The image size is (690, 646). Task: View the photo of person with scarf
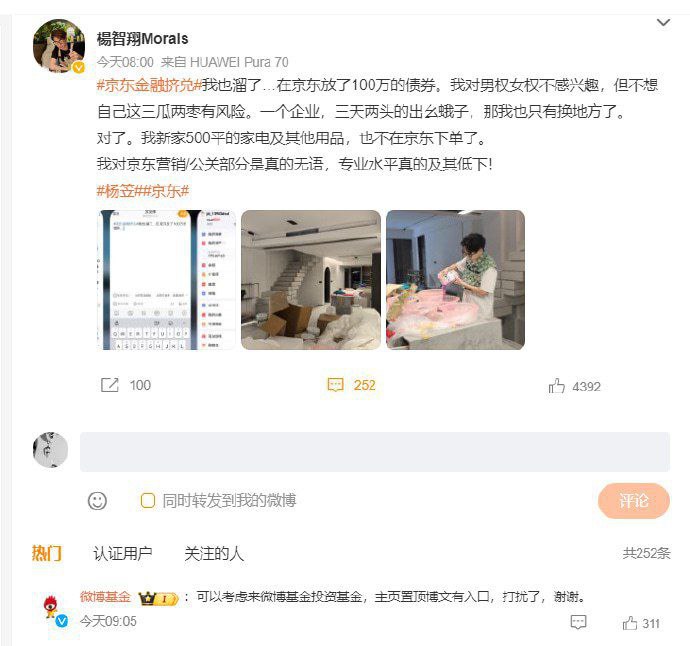pyautogui.click(x=455, y=279)
